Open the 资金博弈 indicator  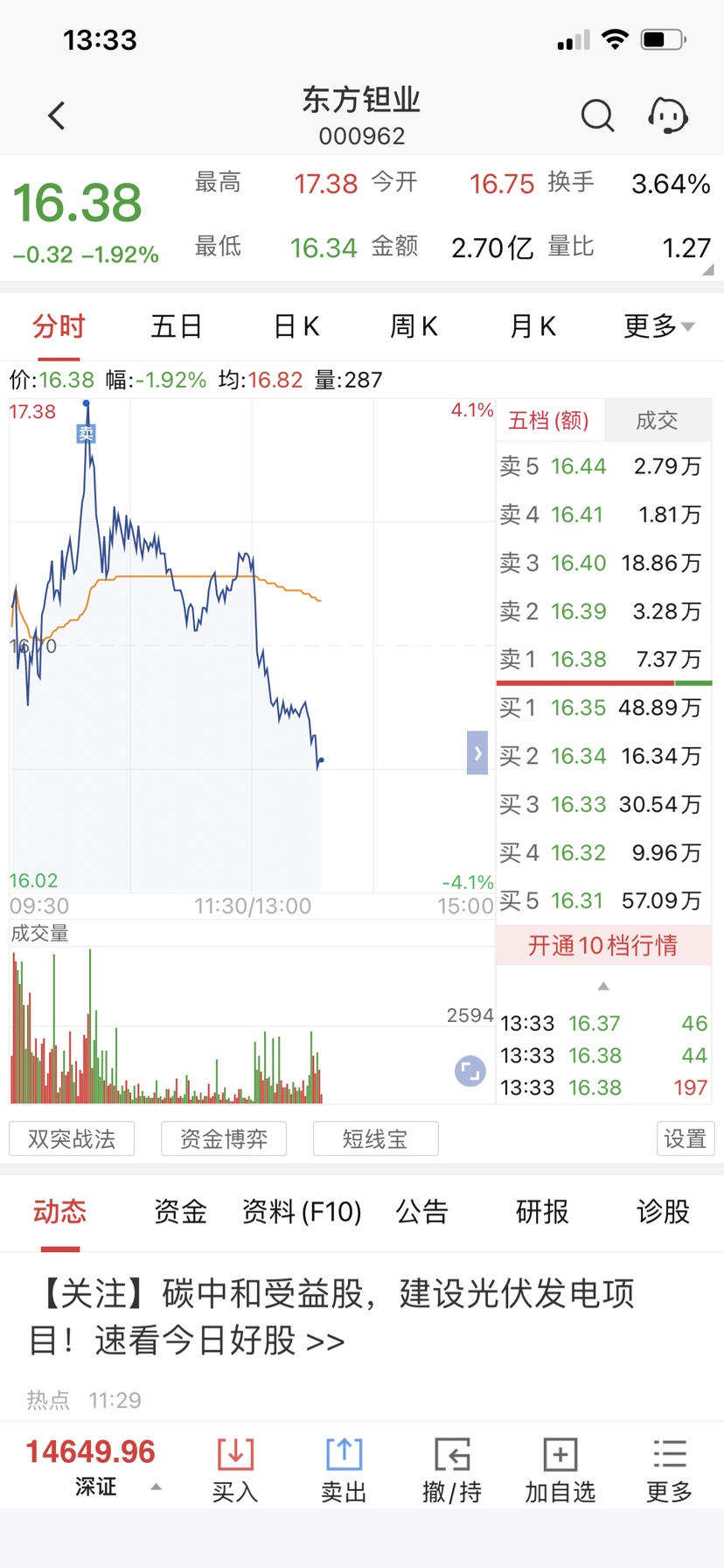224,1138
